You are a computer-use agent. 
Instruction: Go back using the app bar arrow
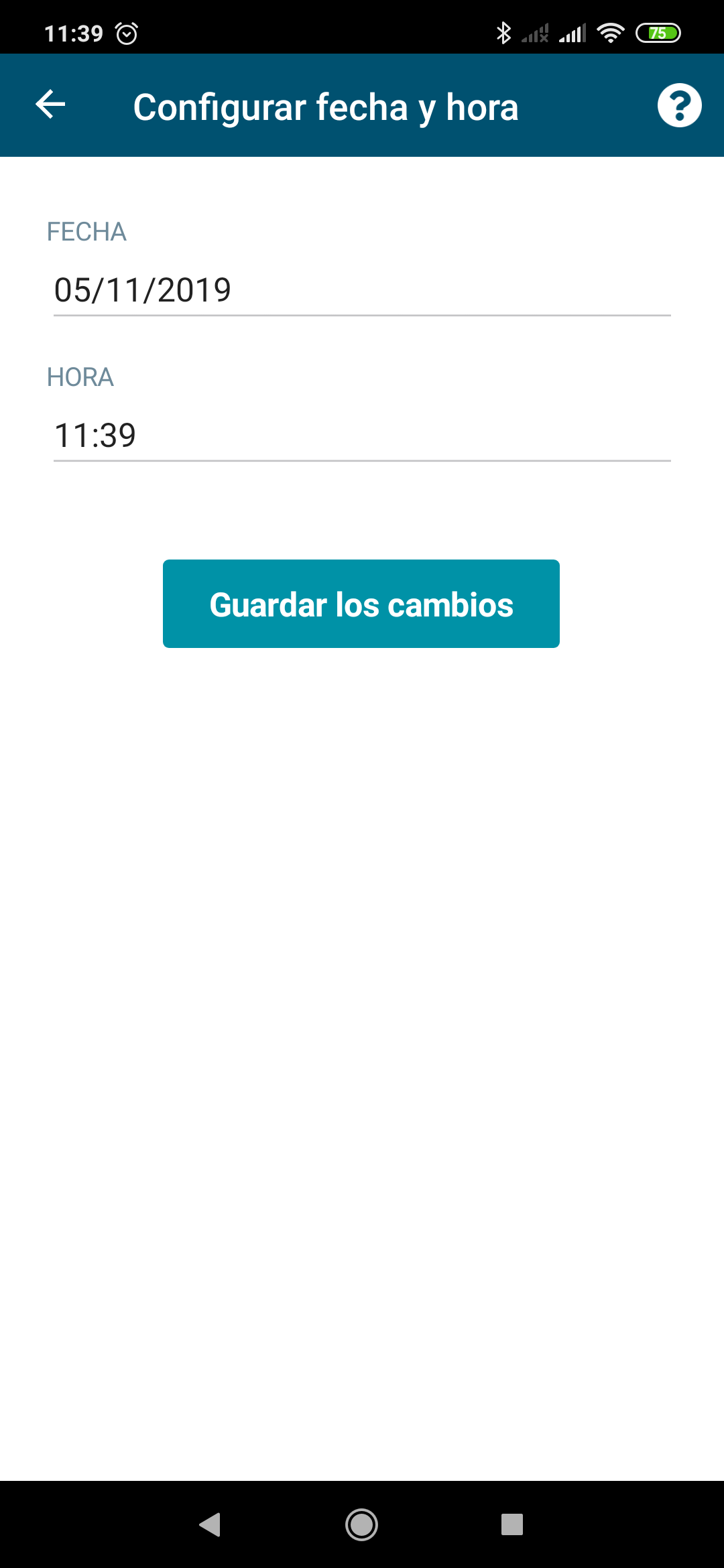50,105
